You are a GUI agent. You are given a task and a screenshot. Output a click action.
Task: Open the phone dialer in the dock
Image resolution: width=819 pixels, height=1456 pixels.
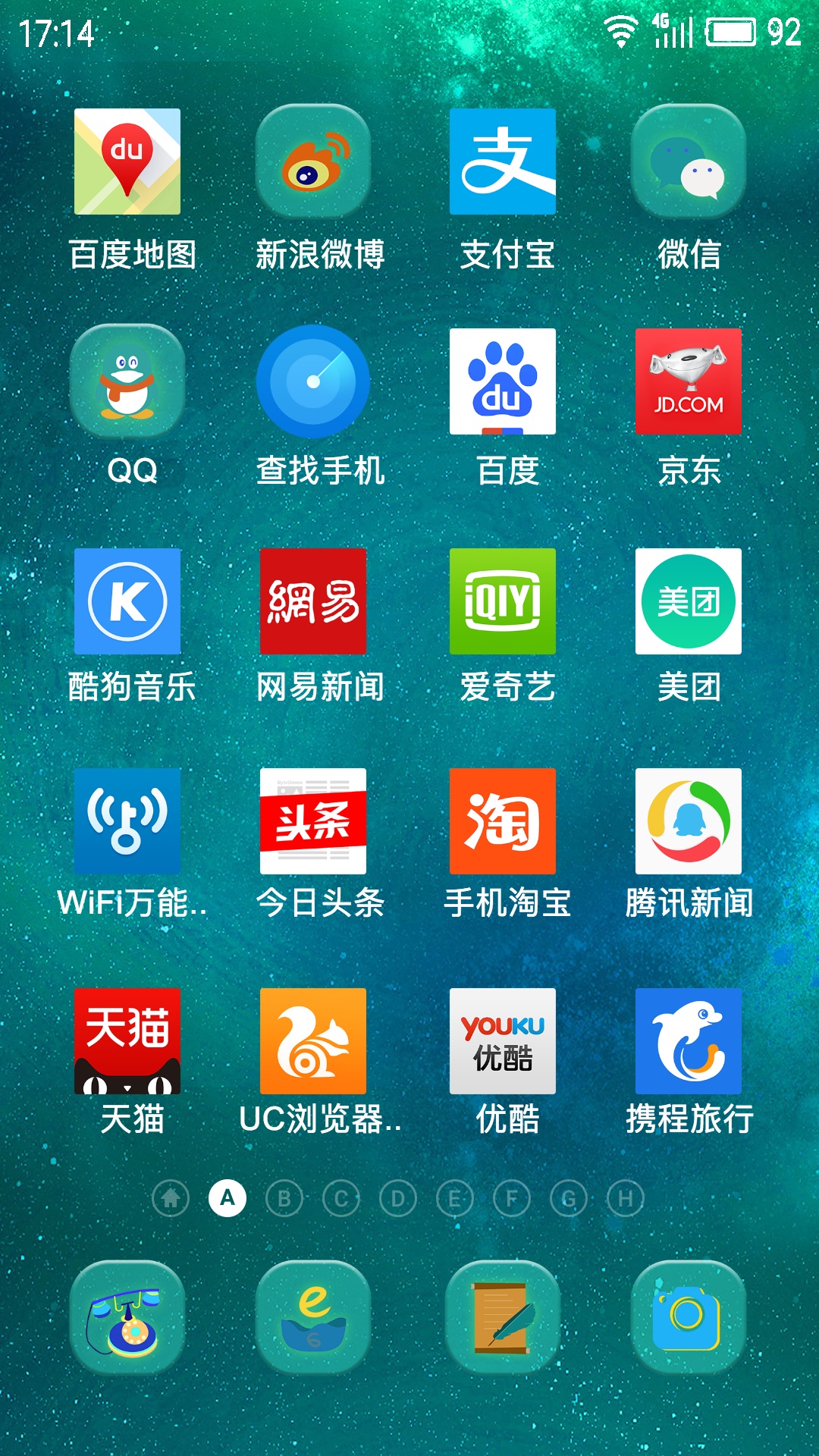point(127,1317)
